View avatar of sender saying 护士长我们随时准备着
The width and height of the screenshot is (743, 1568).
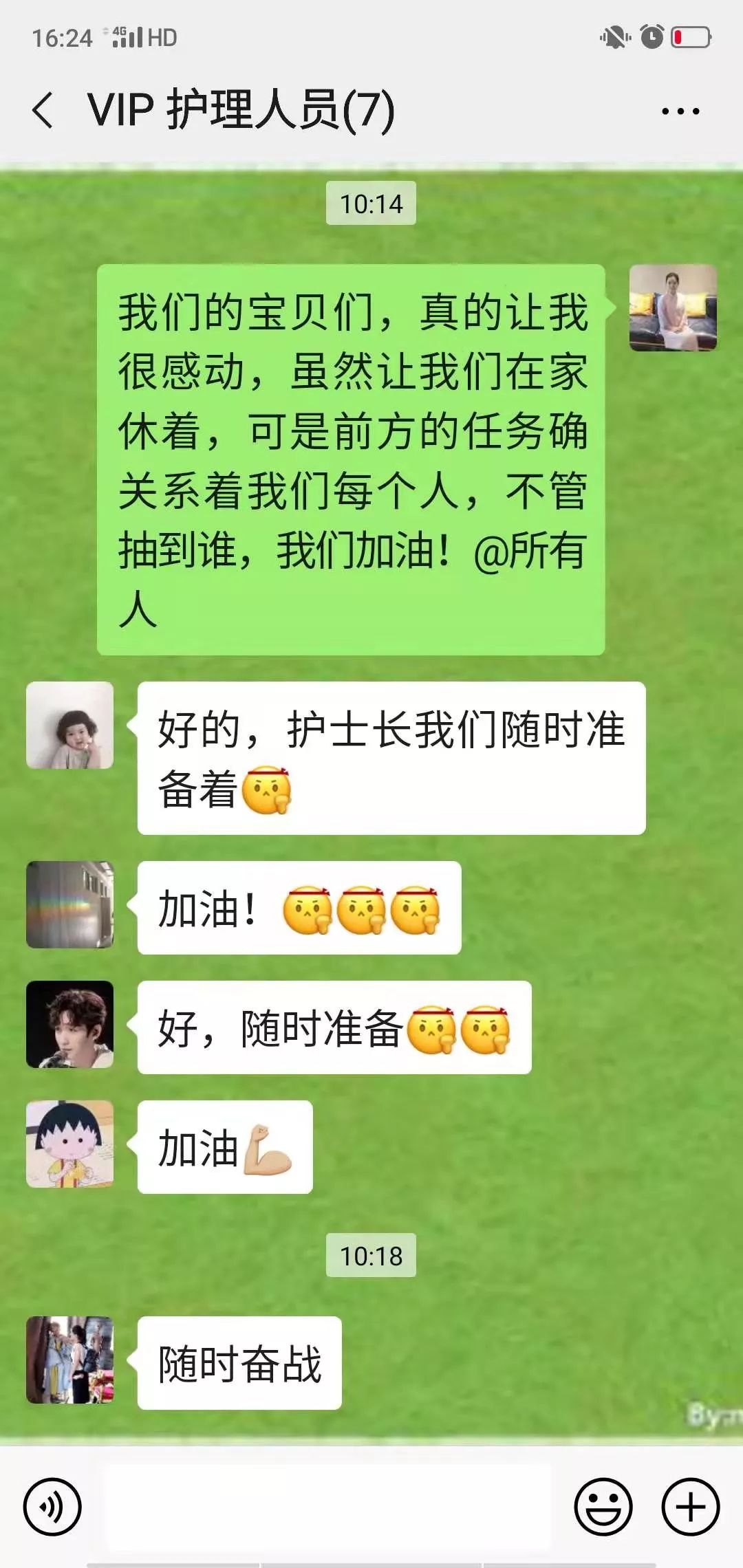tap(69, 725)
